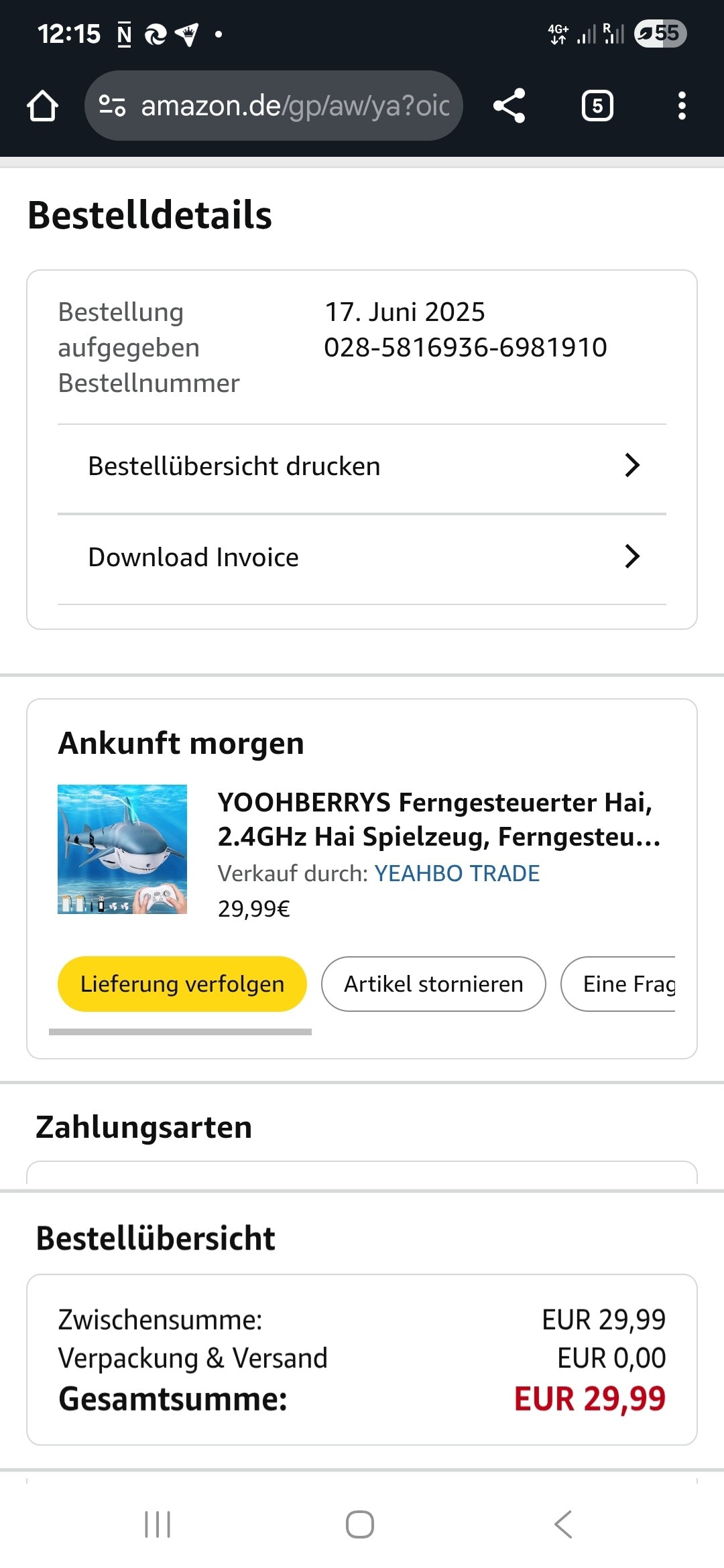Go to the browser home page

coord(42,106)
